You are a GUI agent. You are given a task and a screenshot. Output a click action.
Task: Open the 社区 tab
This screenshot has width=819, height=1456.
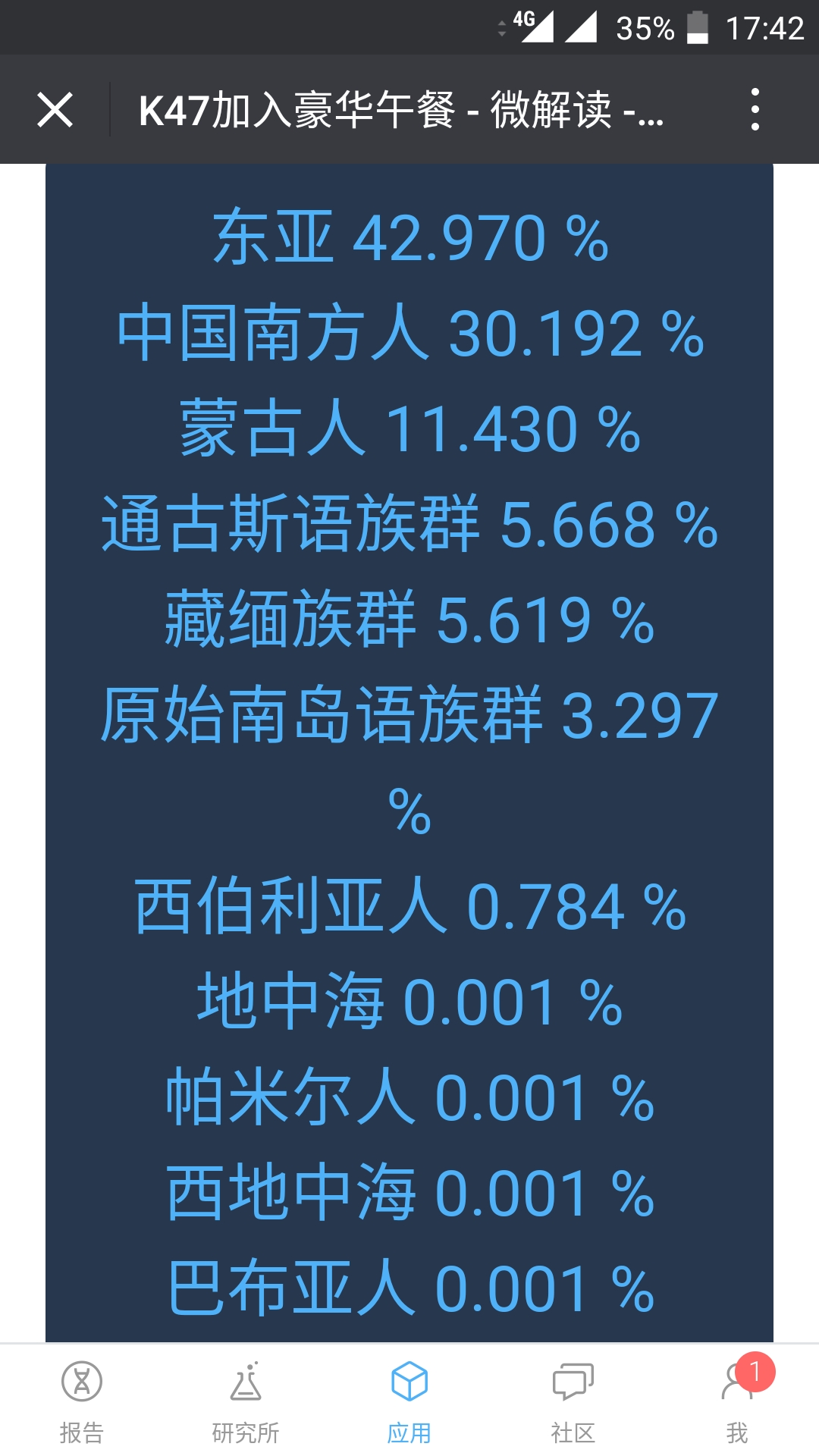(573, 1401)
